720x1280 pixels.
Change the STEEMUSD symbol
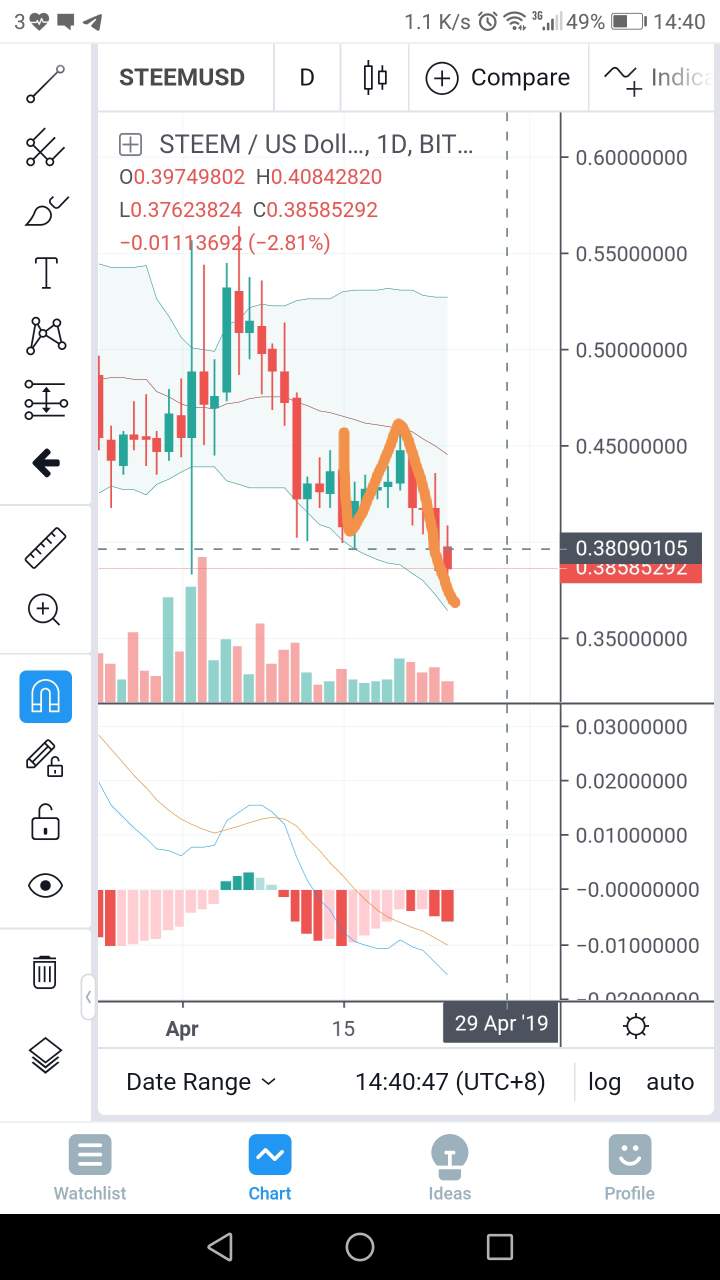coord(181,78)
